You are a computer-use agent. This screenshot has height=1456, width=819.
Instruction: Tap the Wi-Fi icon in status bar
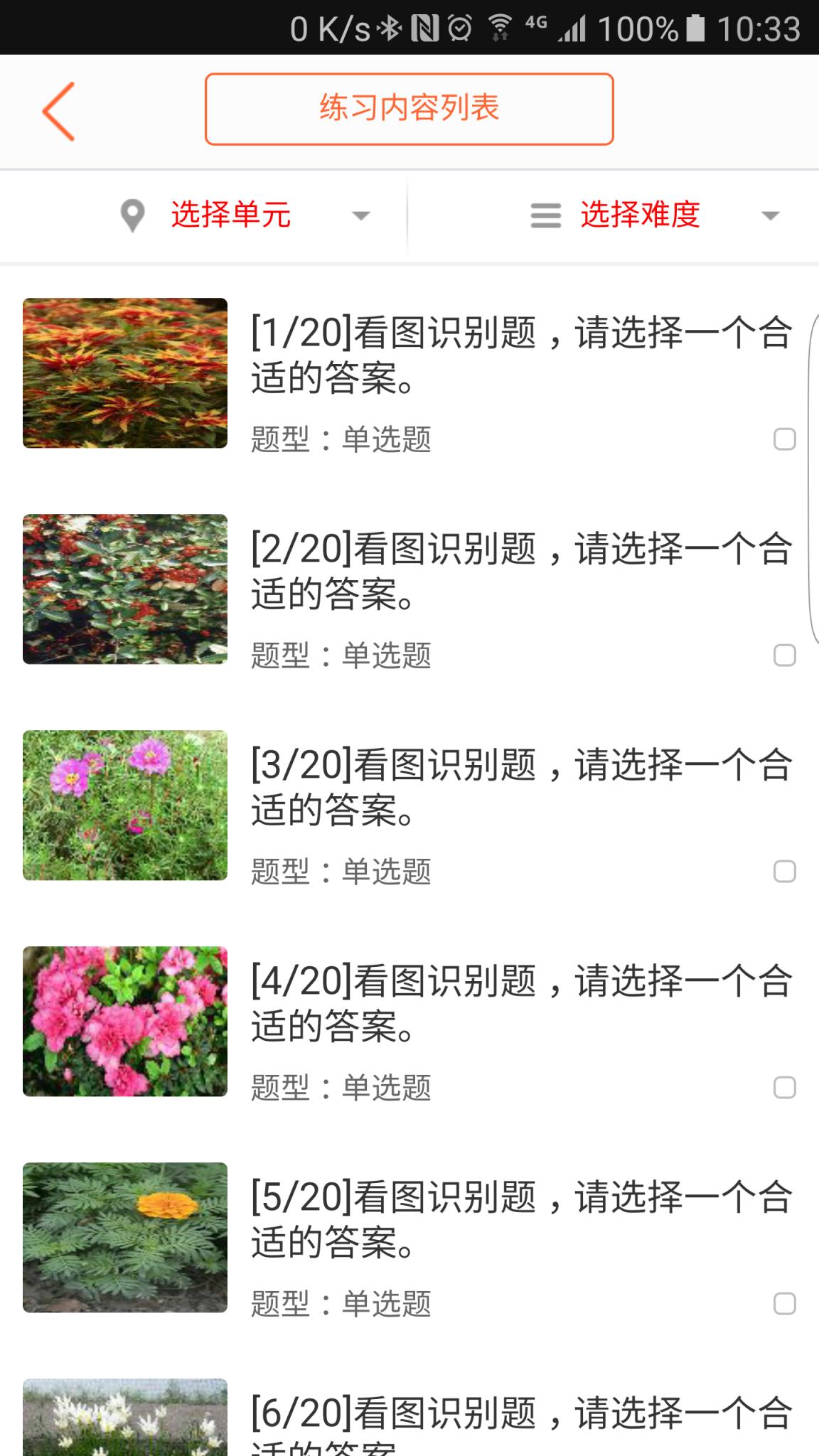[500, 27]
